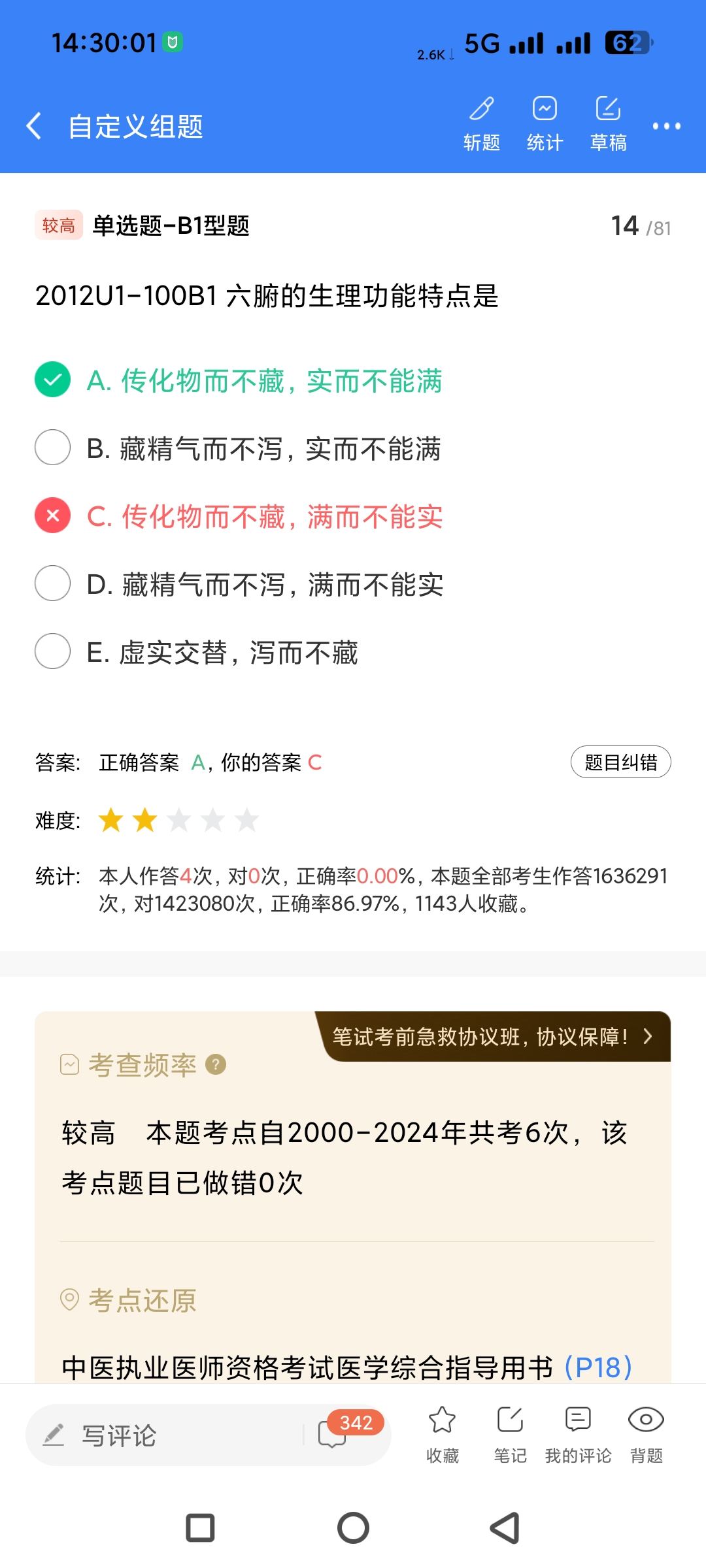Switch to 背题 mode
This screenshot has width=706, height=1568.
click(646, 1433)
